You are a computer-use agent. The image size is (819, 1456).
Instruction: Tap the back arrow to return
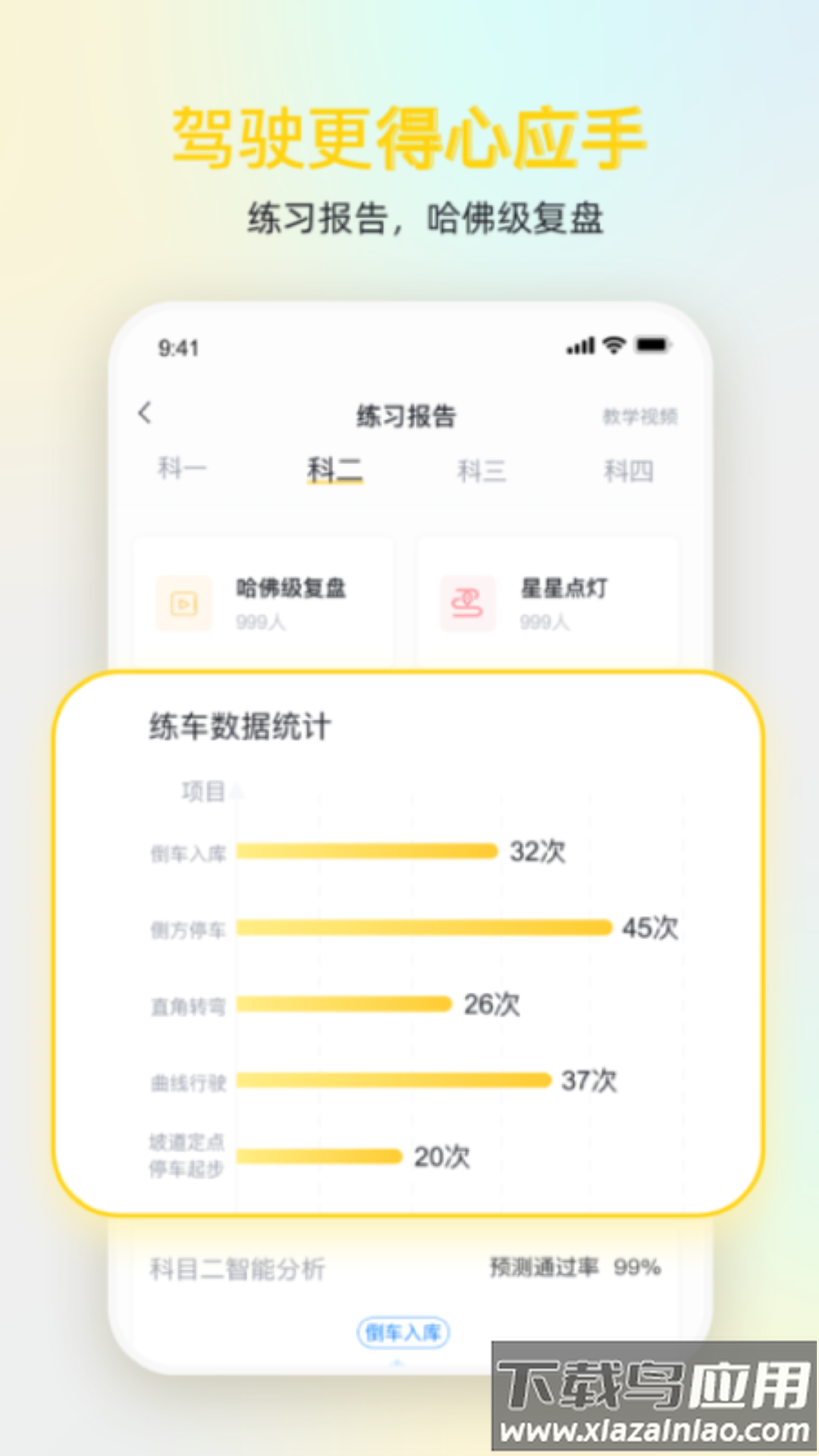click(x=144, y=414)
